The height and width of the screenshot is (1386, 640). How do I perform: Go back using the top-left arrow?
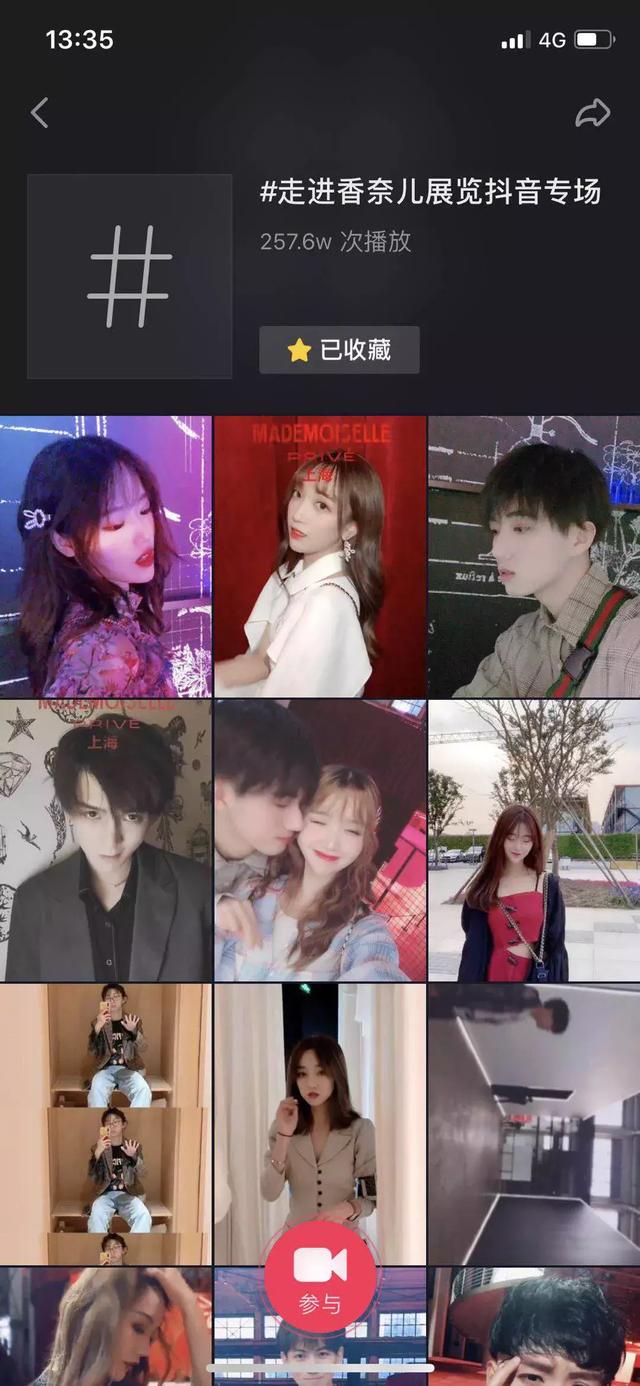40,113
